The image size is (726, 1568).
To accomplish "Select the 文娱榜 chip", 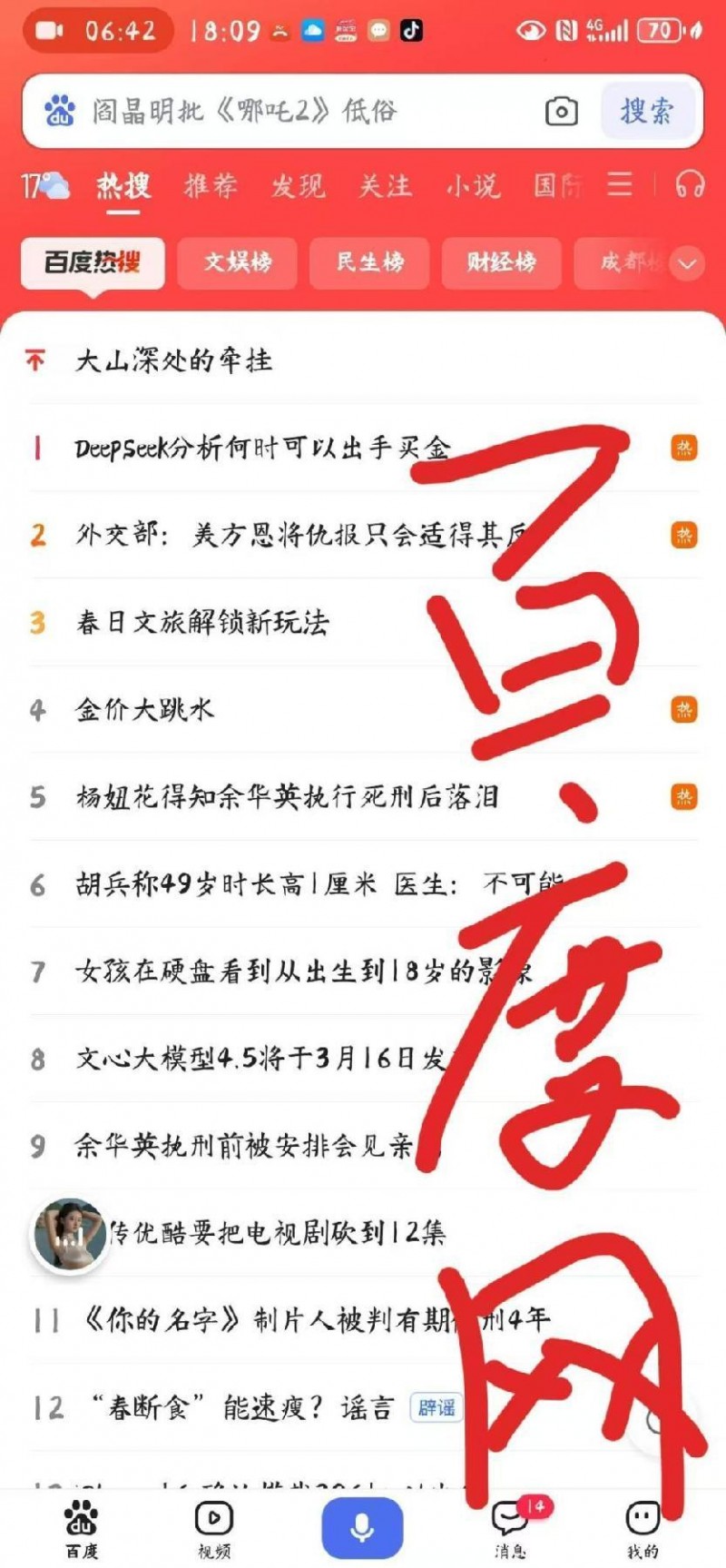I will pyautogui.click(x=237, y=262).
